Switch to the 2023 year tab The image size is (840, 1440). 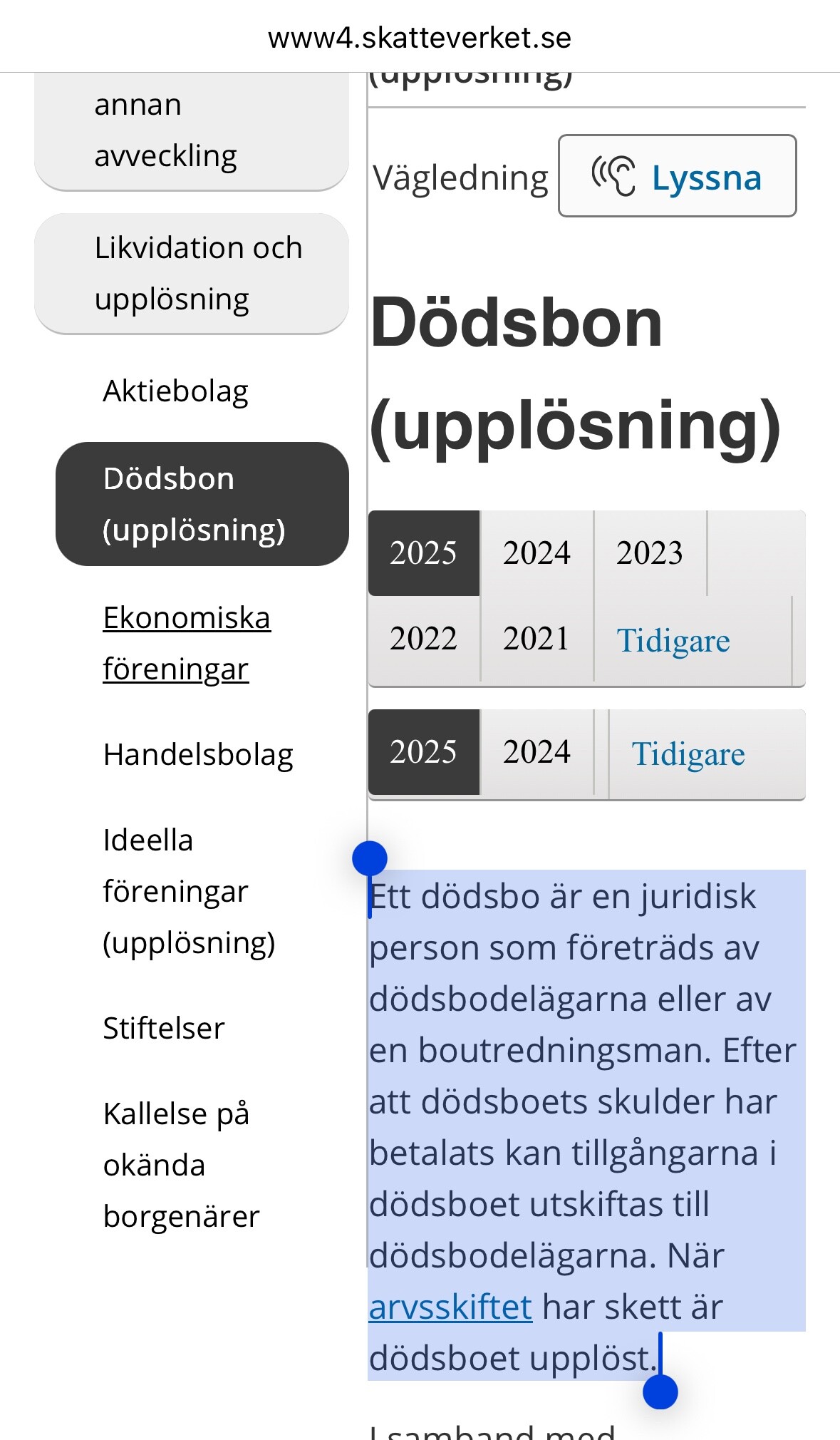(649, 553)
